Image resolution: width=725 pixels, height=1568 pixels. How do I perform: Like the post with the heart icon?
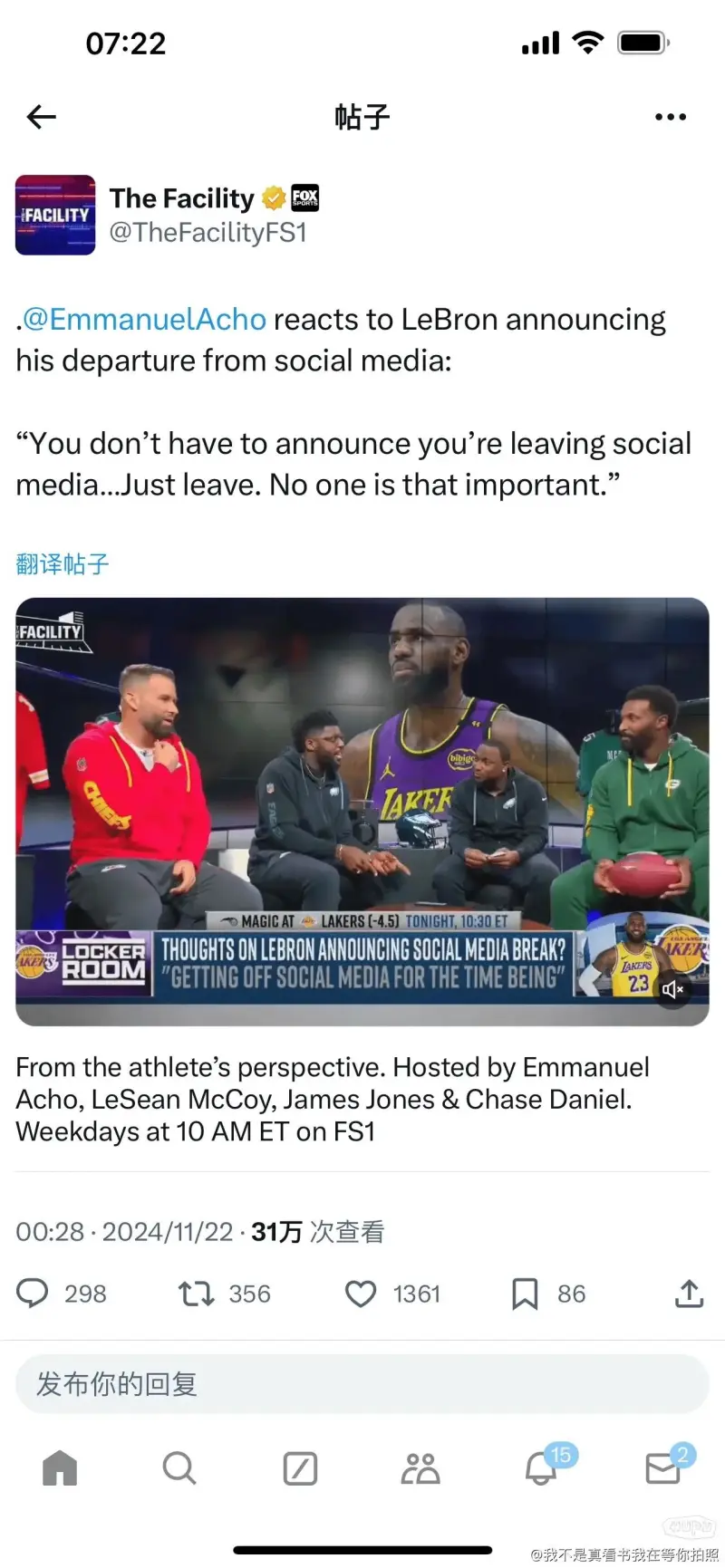(x=361, y=1294)
